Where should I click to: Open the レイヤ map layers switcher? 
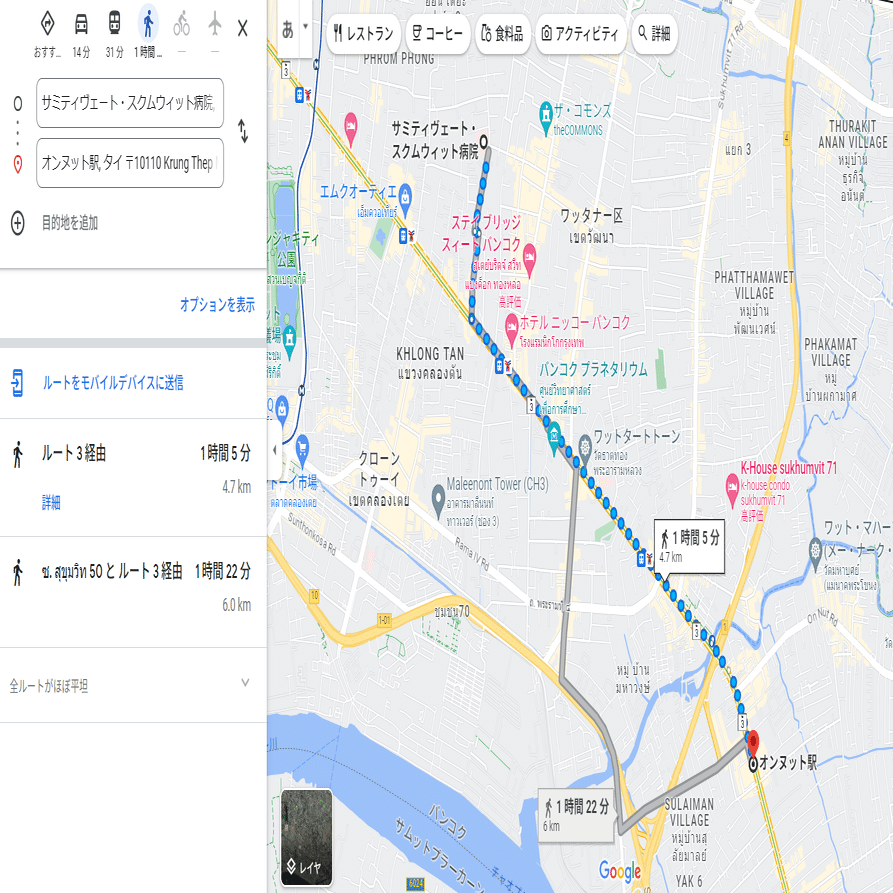pyautogui.click(x=306, y=838)
